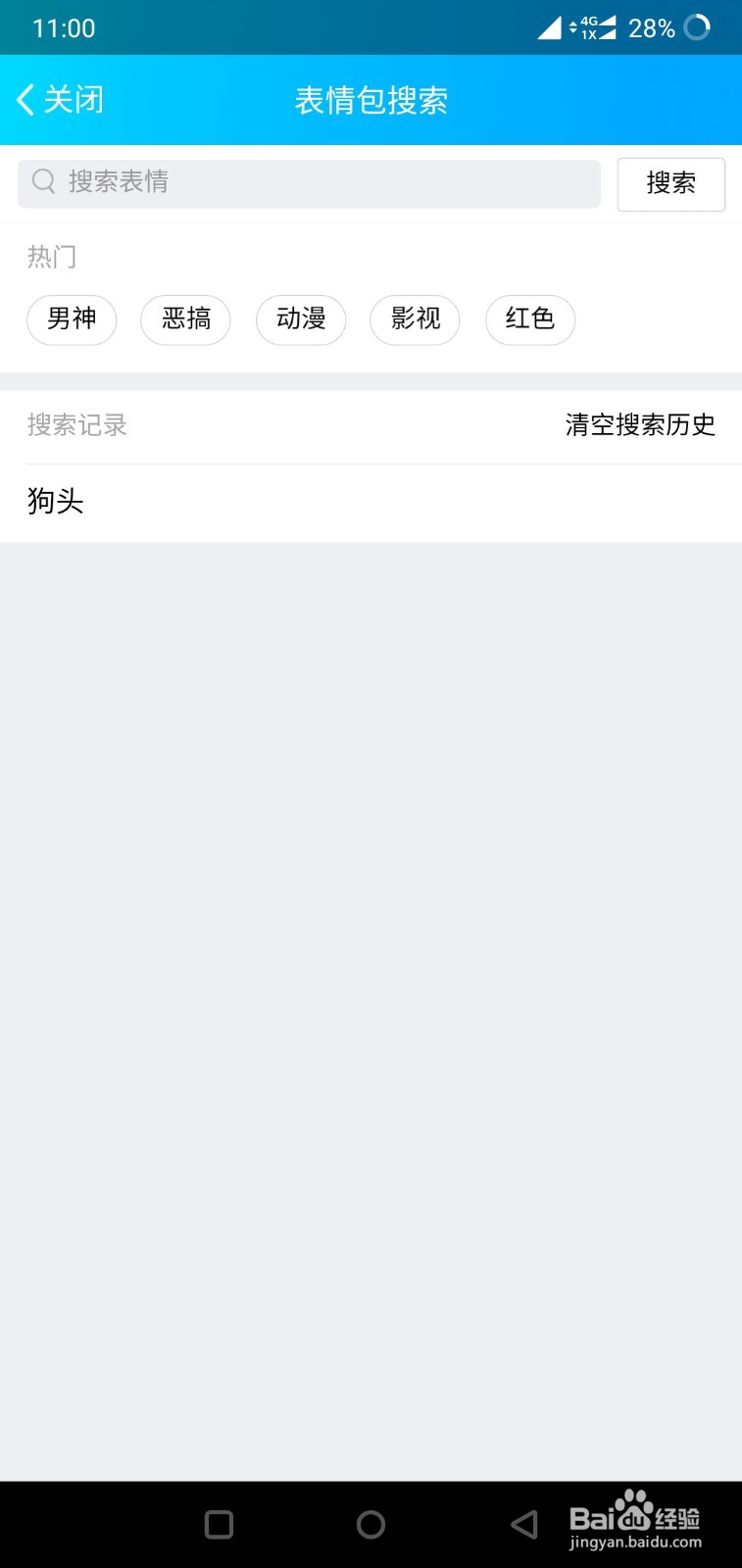The width and height of the screenshot is (742, 1568).
Task: Select the 红色 hot search tag
Action: [x=530, y=319]
